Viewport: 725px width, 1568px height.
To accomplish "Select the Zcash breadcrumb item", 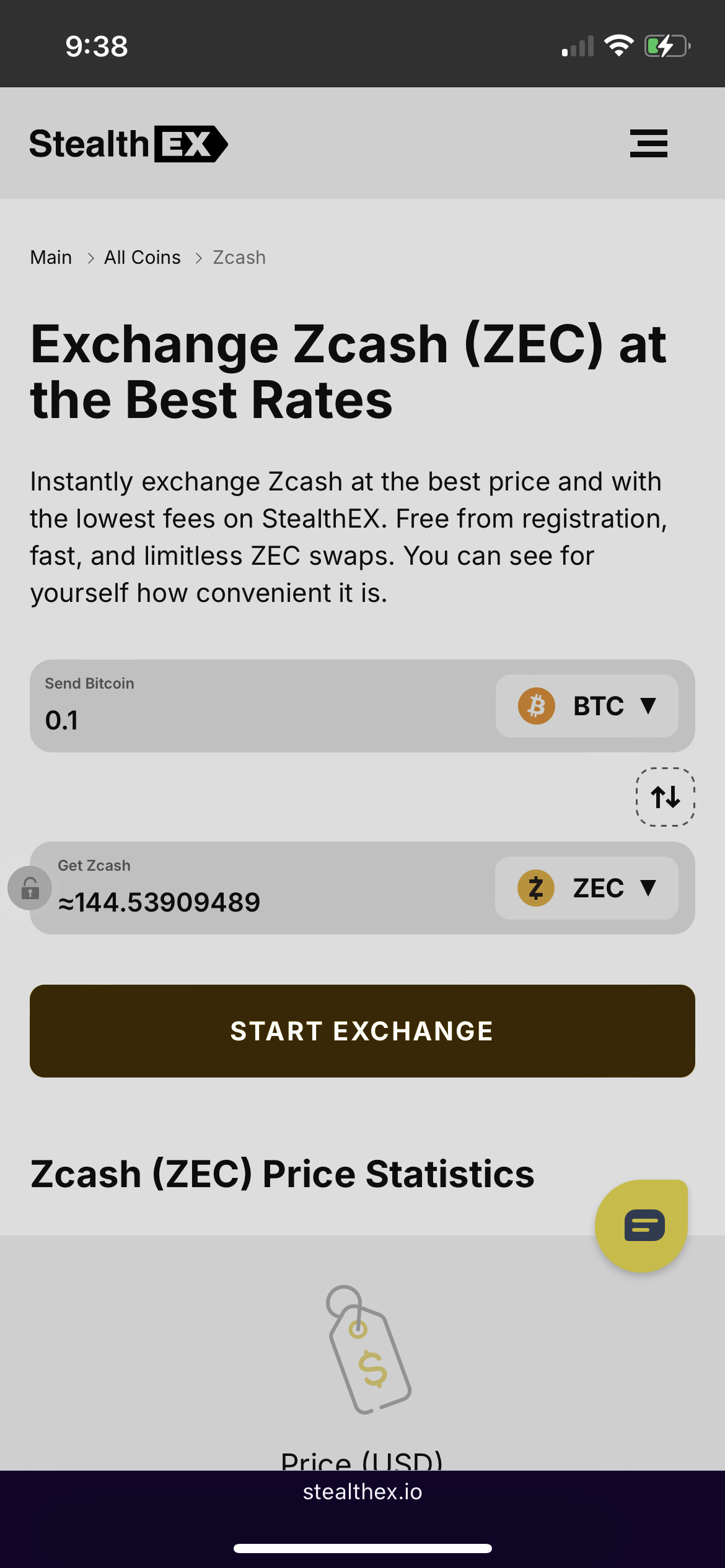I will (x=239, y=256).
